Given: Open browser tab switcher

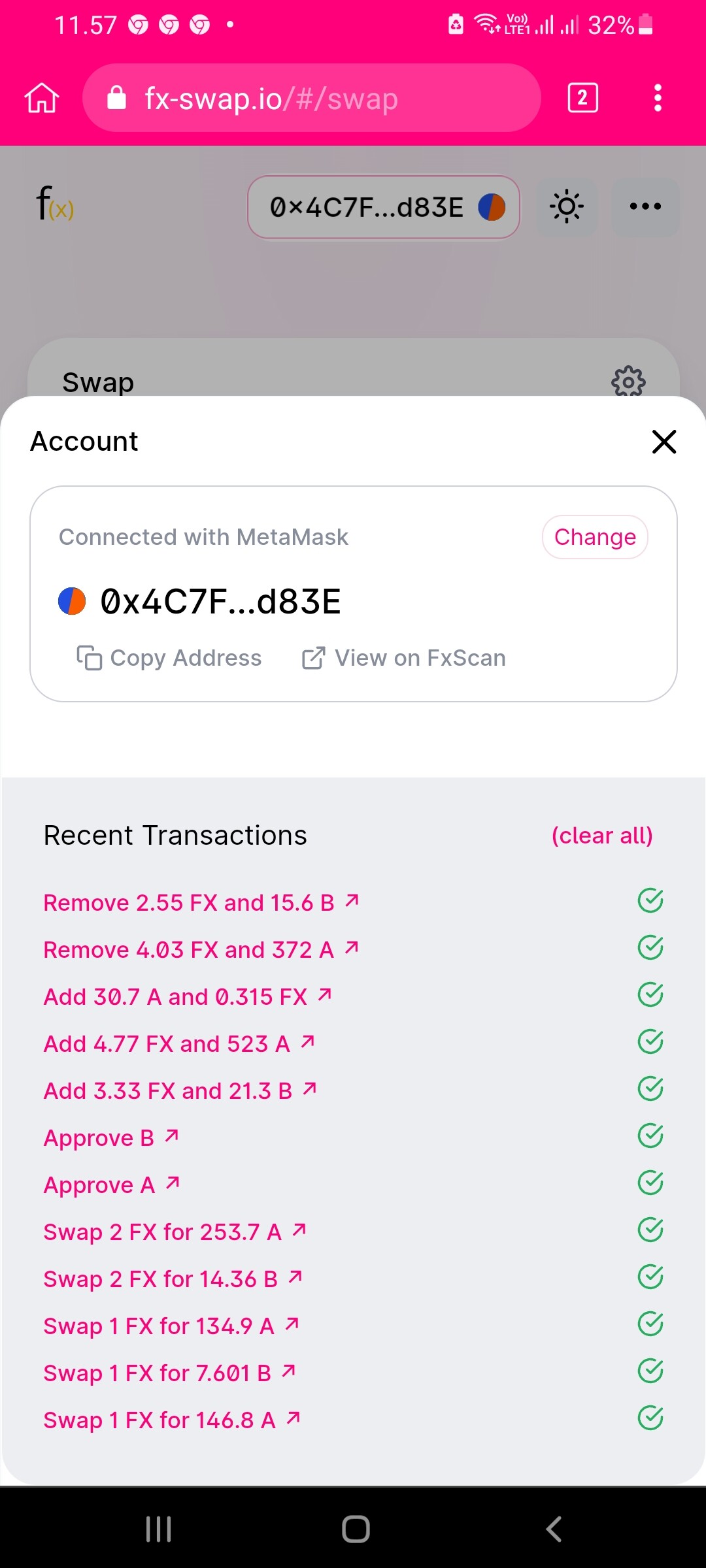Looking at the screenshot, I should 582,98.
